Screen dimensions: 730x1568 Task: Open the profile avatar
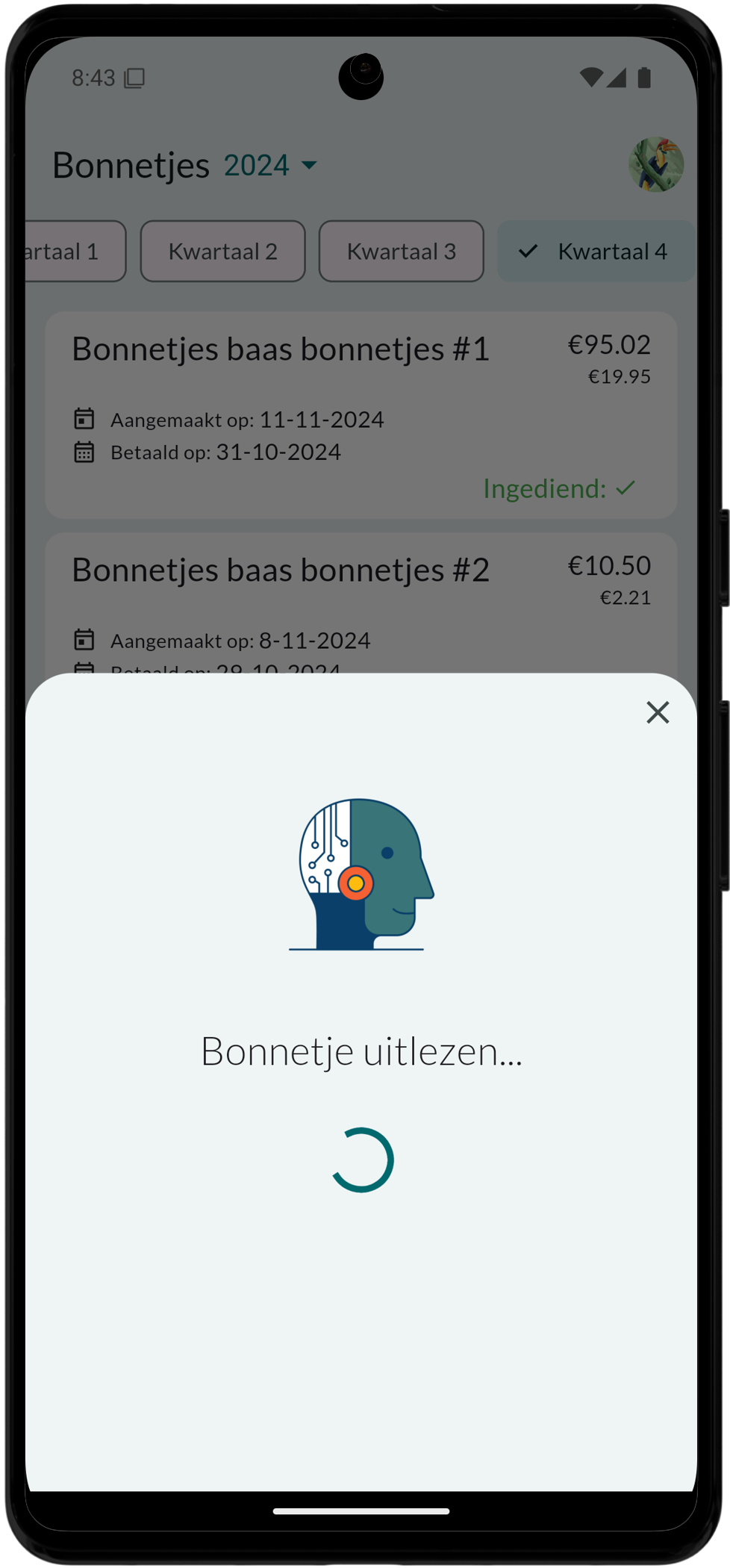[x=655, y=164]
